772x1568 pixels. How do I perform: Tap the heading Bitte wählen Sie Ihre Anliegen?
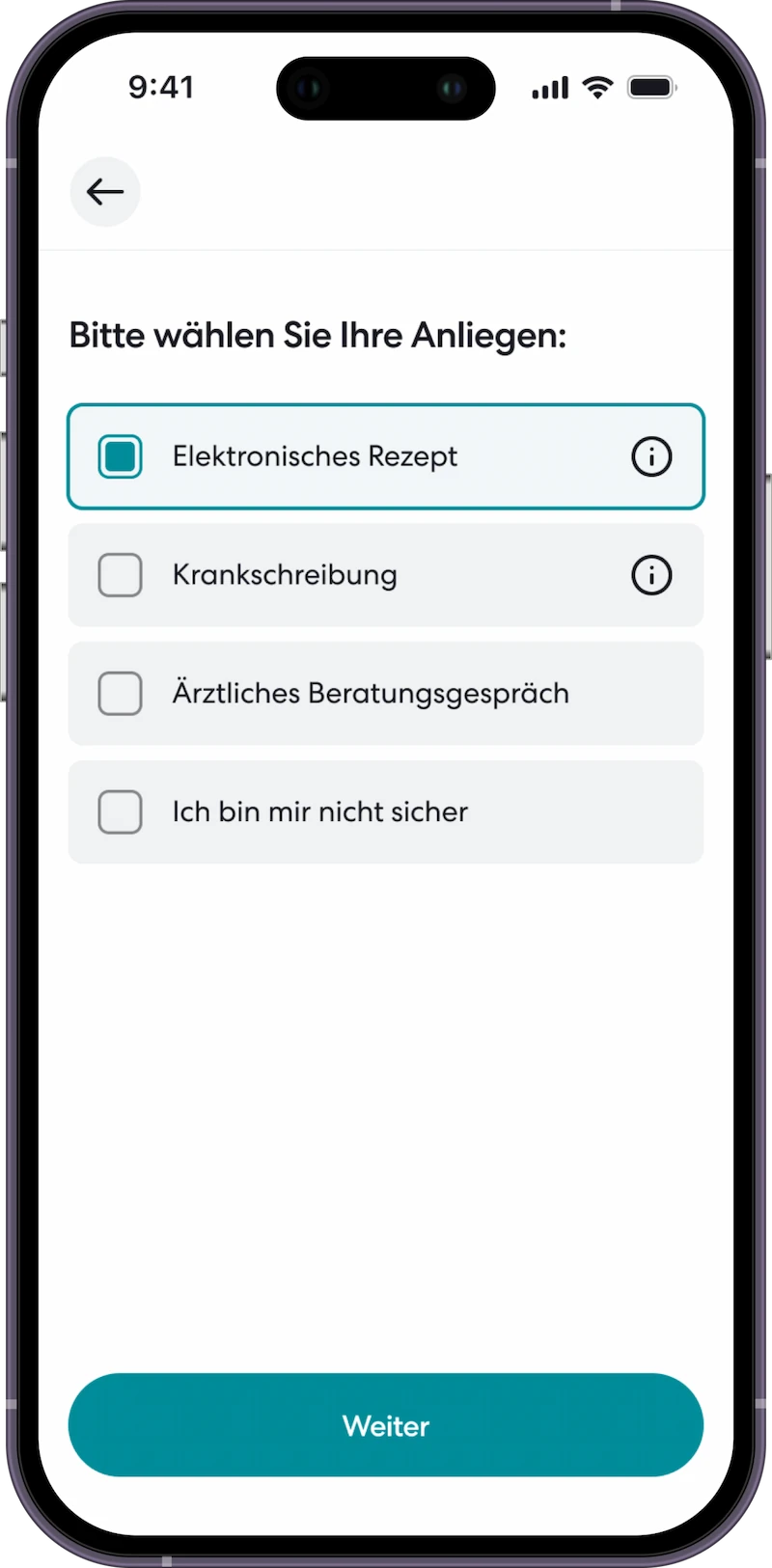coord(317,335)
